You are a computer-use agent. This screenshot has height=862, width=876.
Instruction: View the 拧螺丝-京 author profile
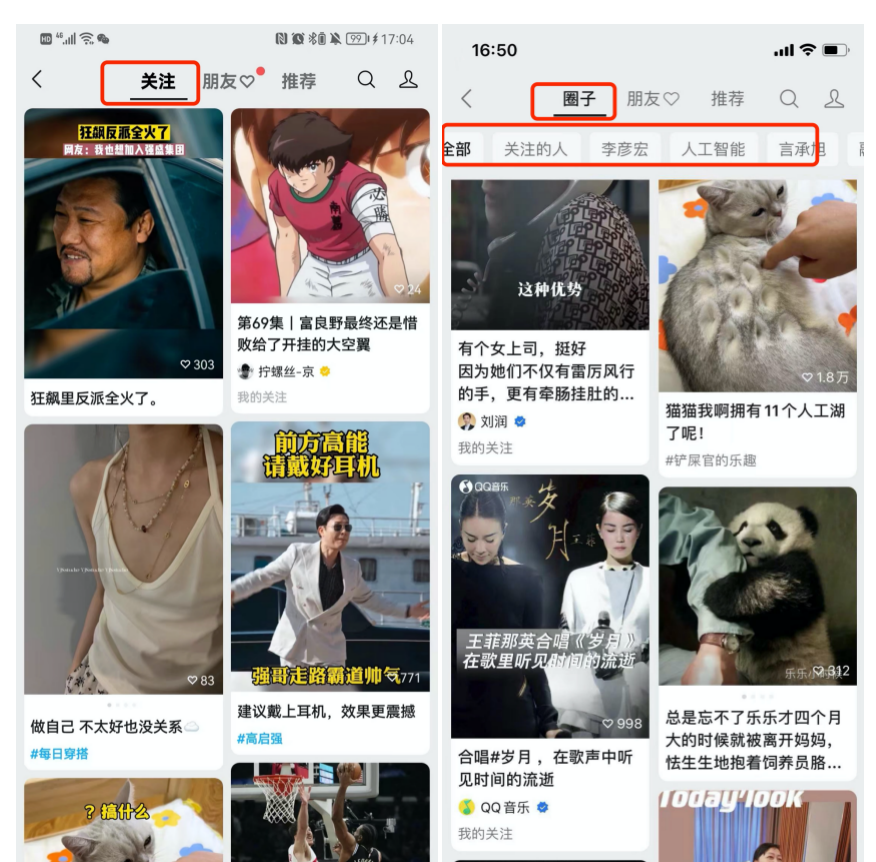pyautogui.click(x=285, y=371)
